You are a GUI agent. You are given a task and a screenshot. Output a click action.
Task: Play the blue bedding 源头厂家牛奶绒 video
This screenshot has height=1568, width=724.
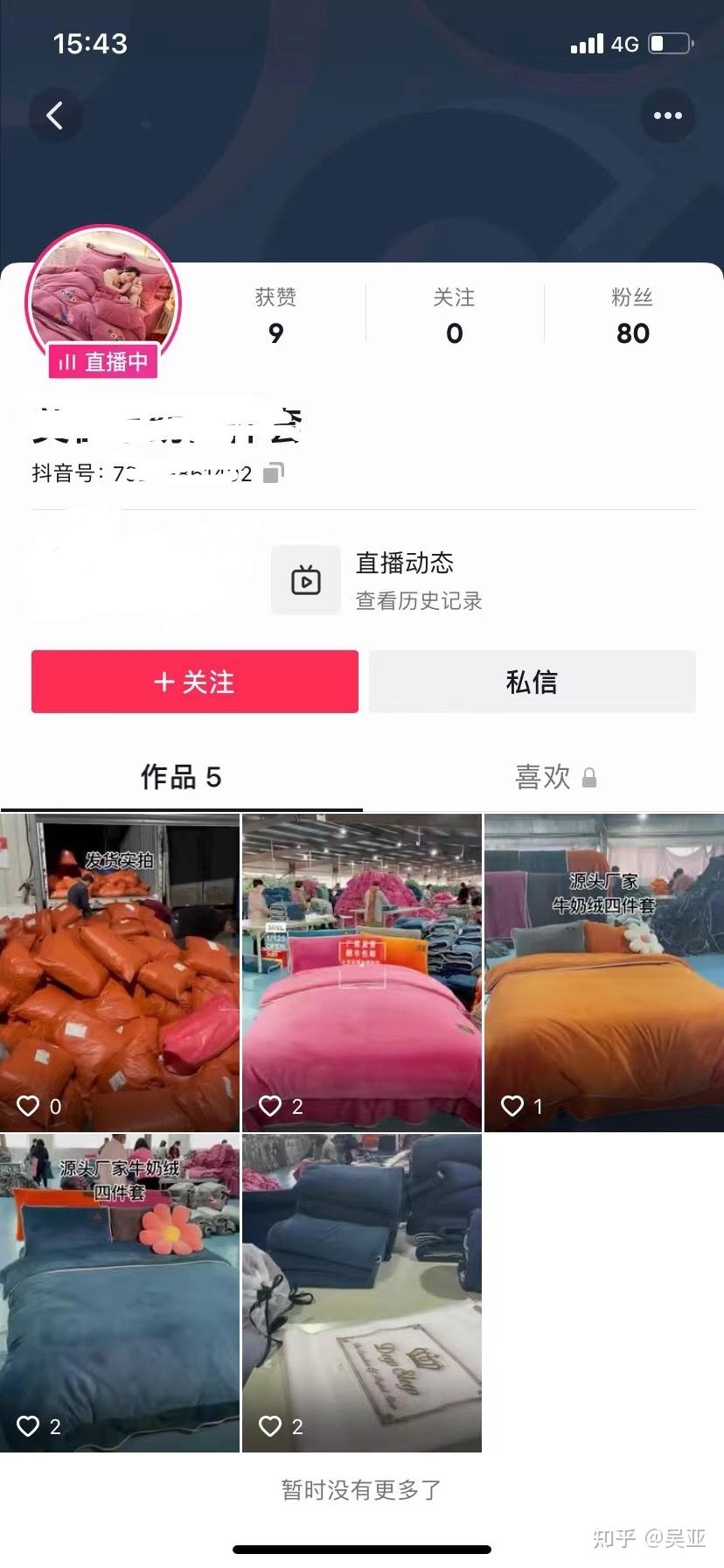[120, 1292]
